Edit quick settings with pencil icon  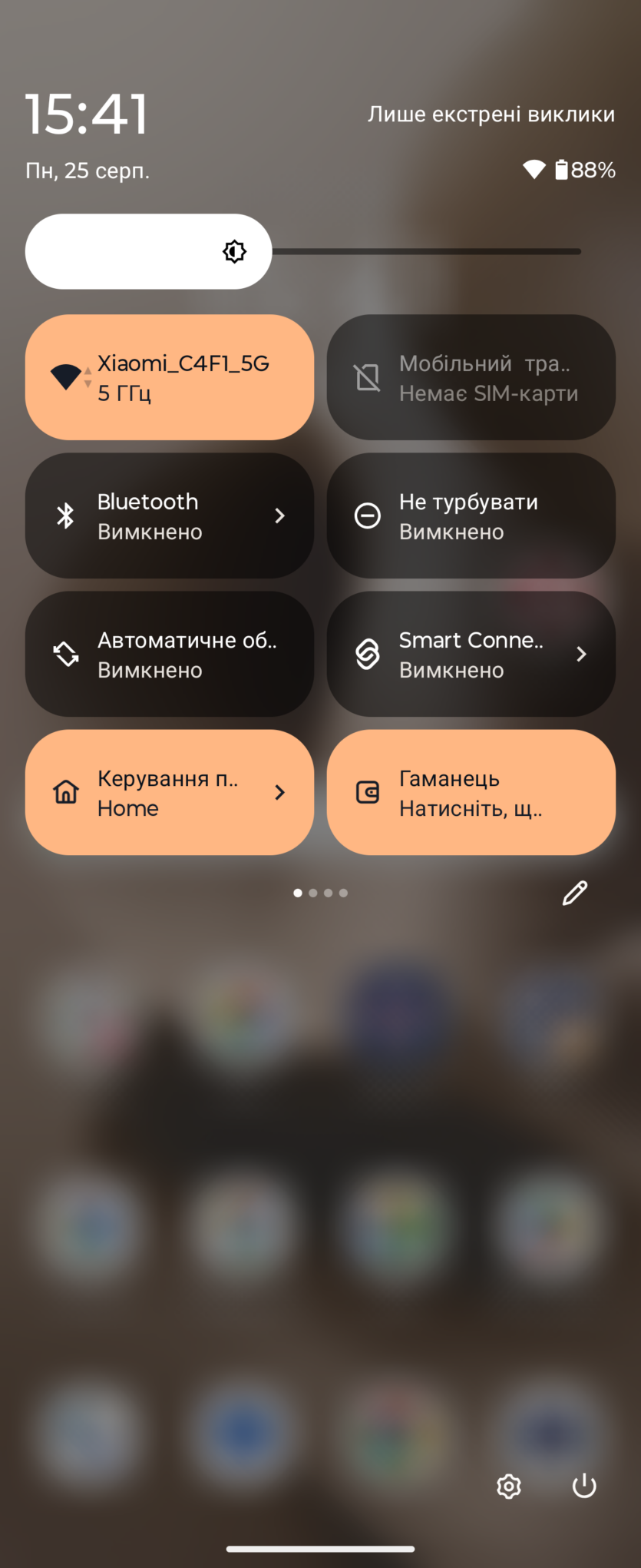[x=574, y=893]
